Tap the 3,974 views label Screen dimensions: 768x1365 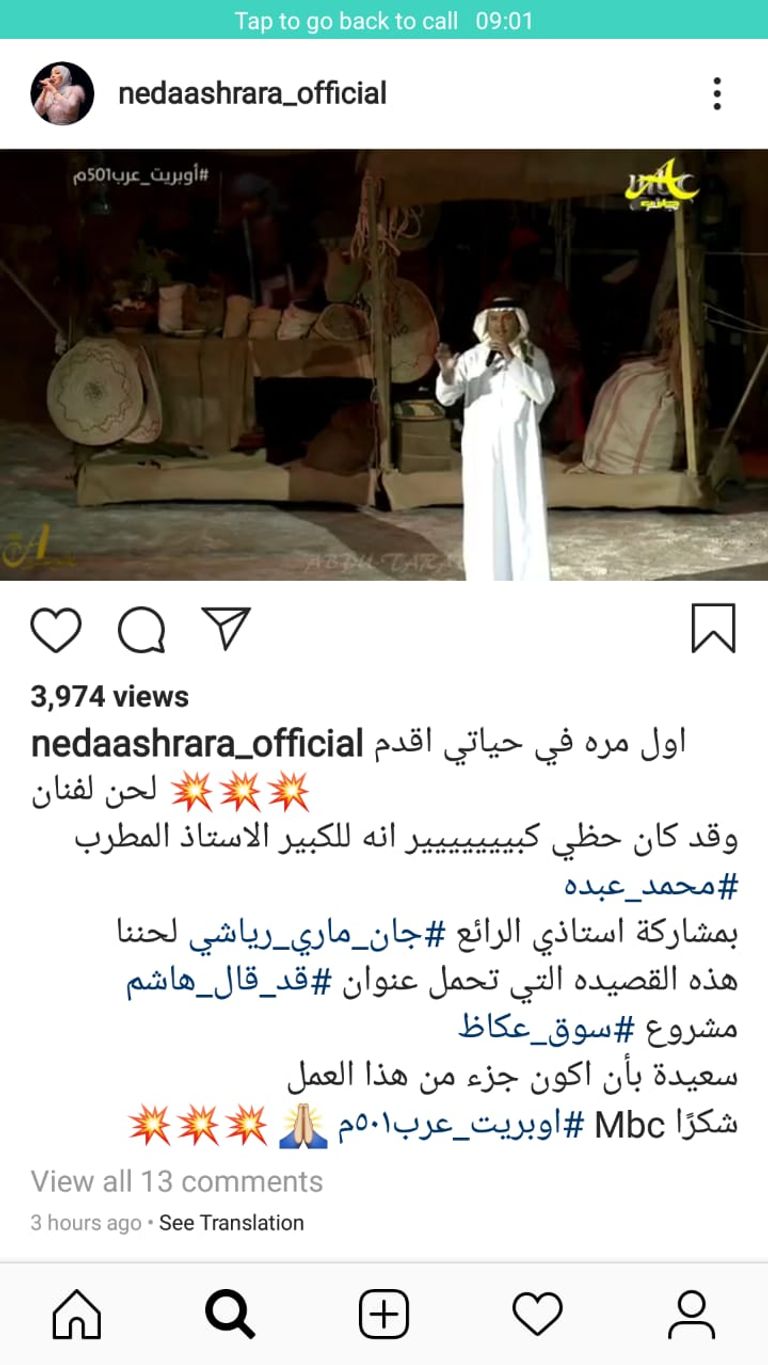pyautogui.click(x=106, y=697)
